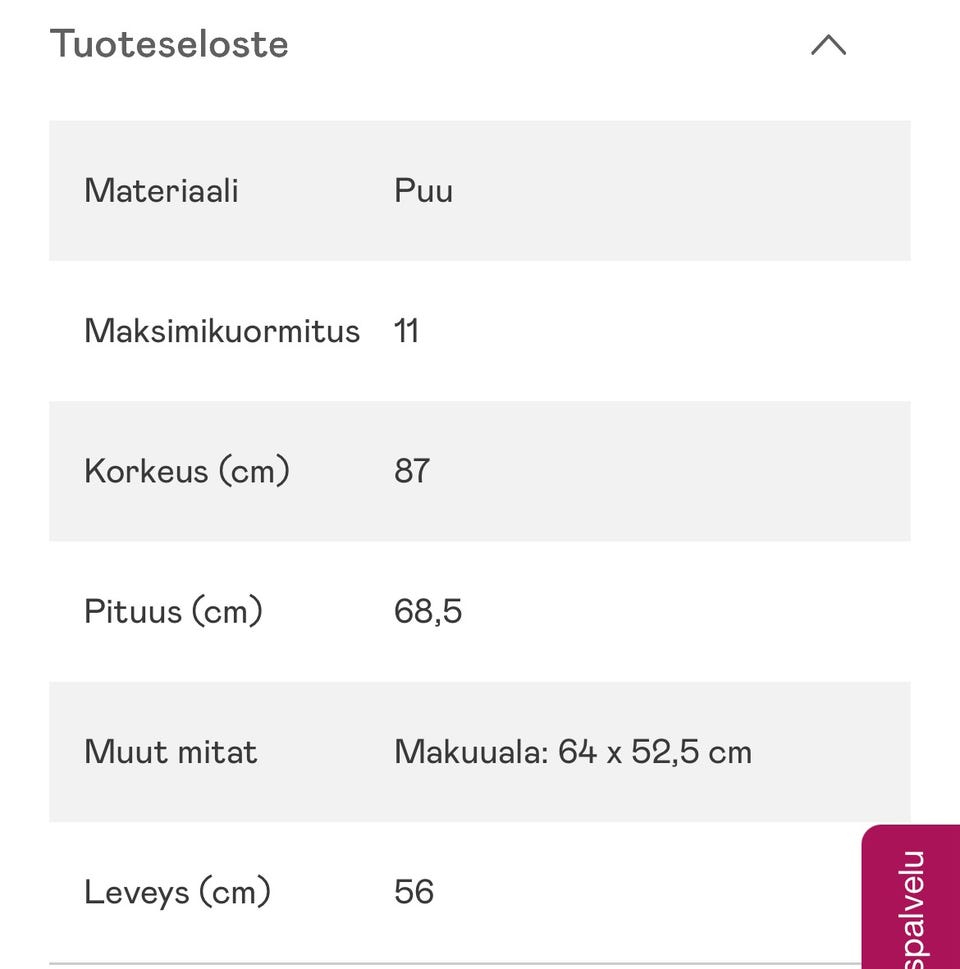
Task: Select the Pituus (cm) label
Action: 174,610
